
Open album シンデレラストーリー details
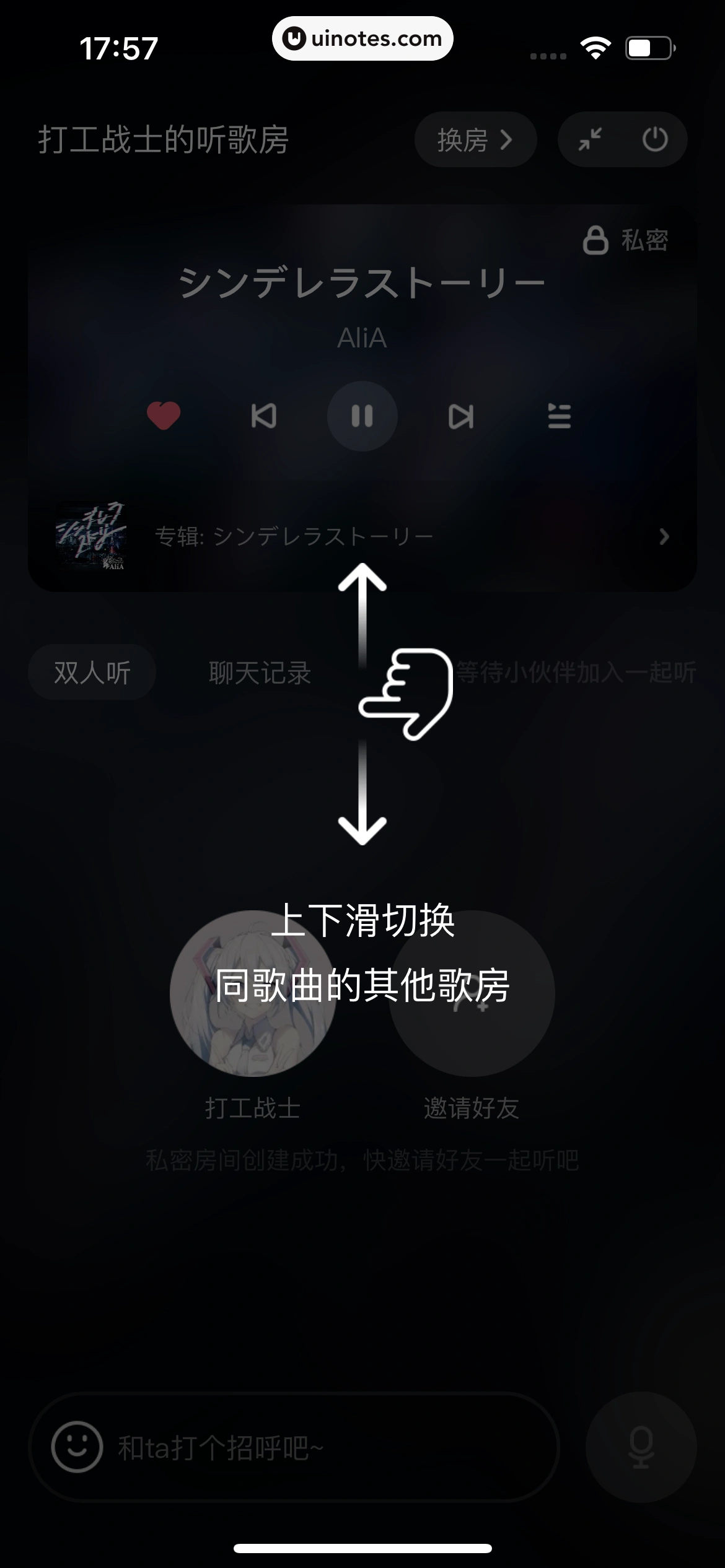point(362,536)
